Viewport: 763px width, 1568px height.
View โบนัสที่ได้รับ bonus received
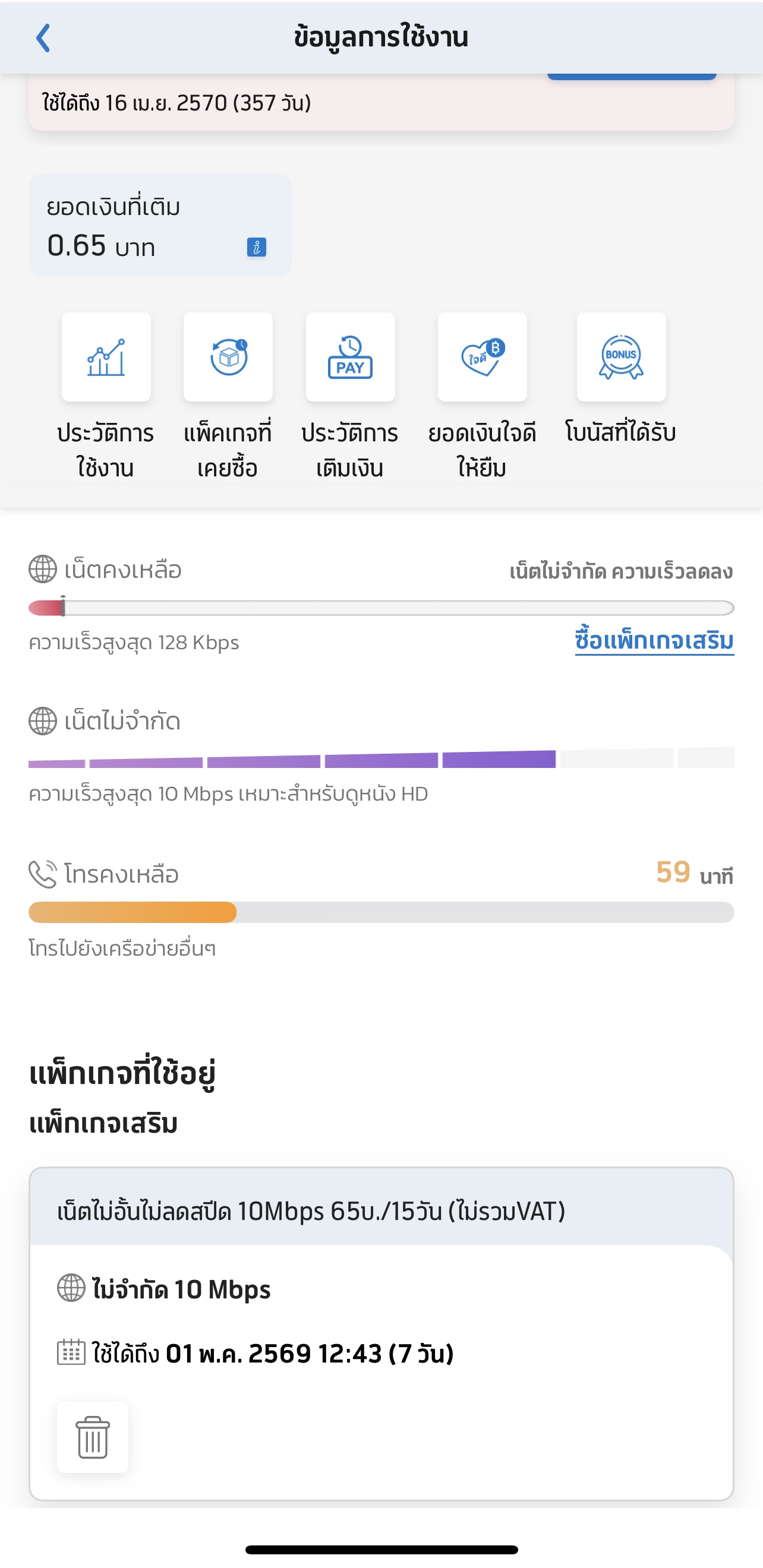[x=620, y=358]
